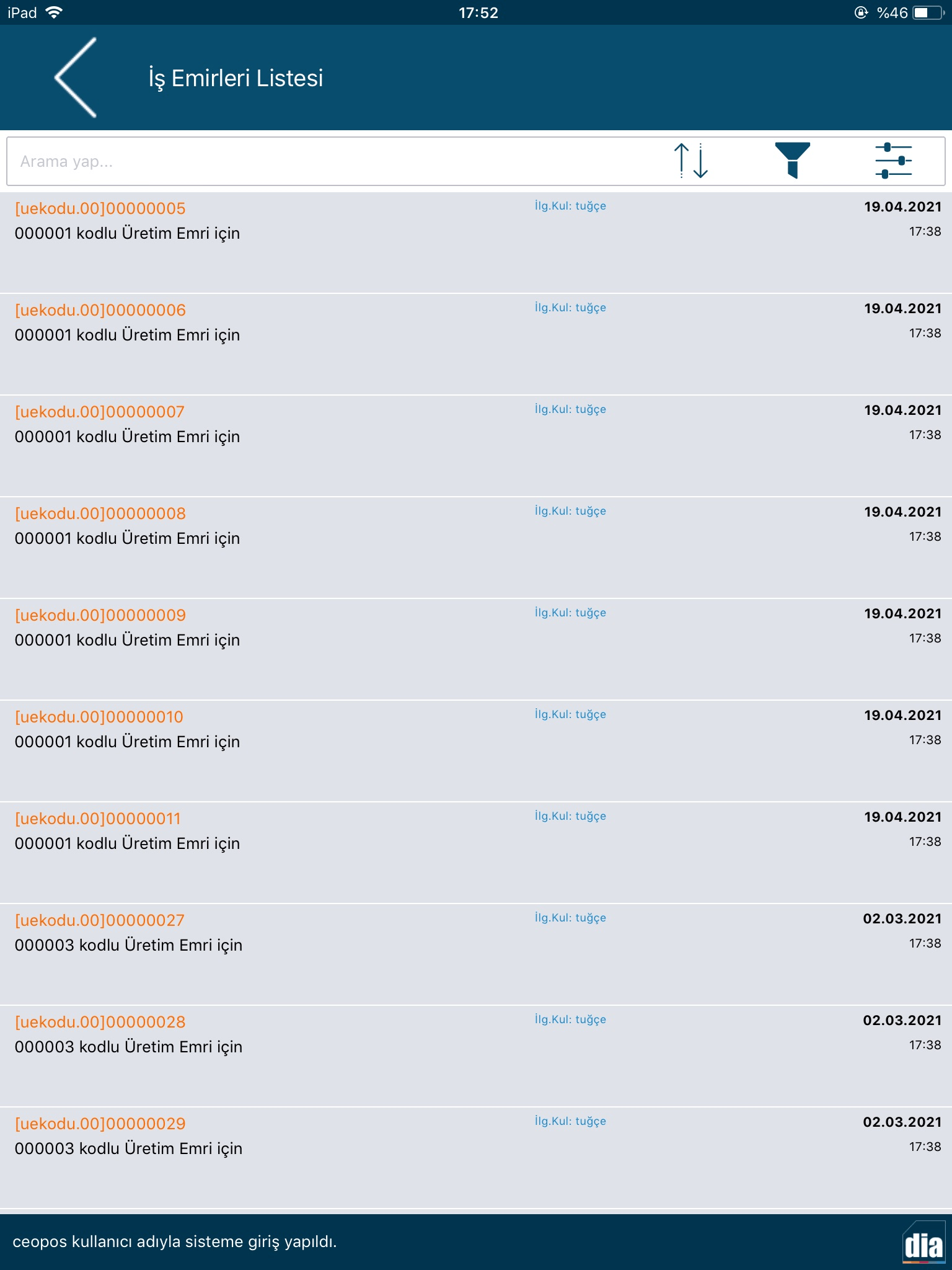Screen dimensions: 952x1270
Task: Open work order [uekodu.00]00000028
Action: [x=476, y=1056]
